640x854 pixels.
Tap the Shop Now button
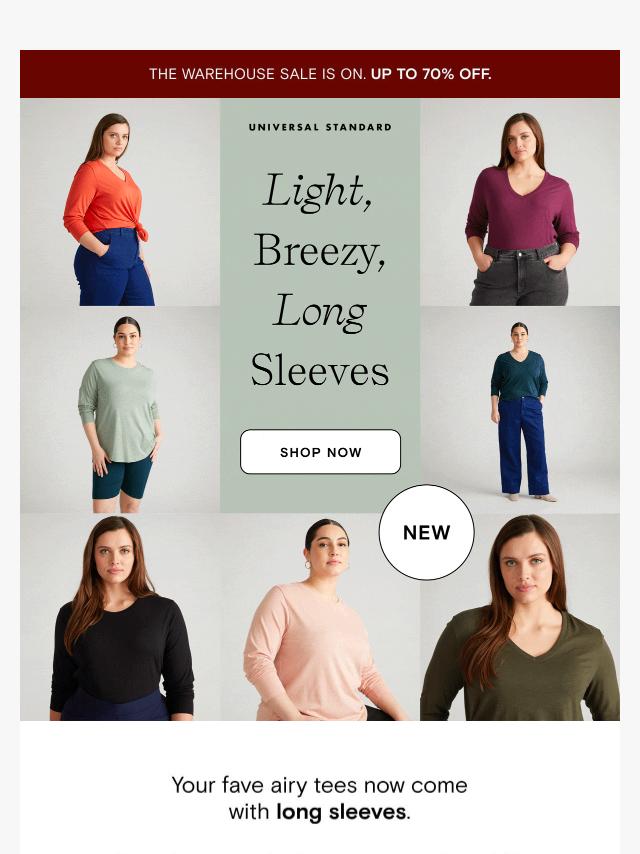320,452
